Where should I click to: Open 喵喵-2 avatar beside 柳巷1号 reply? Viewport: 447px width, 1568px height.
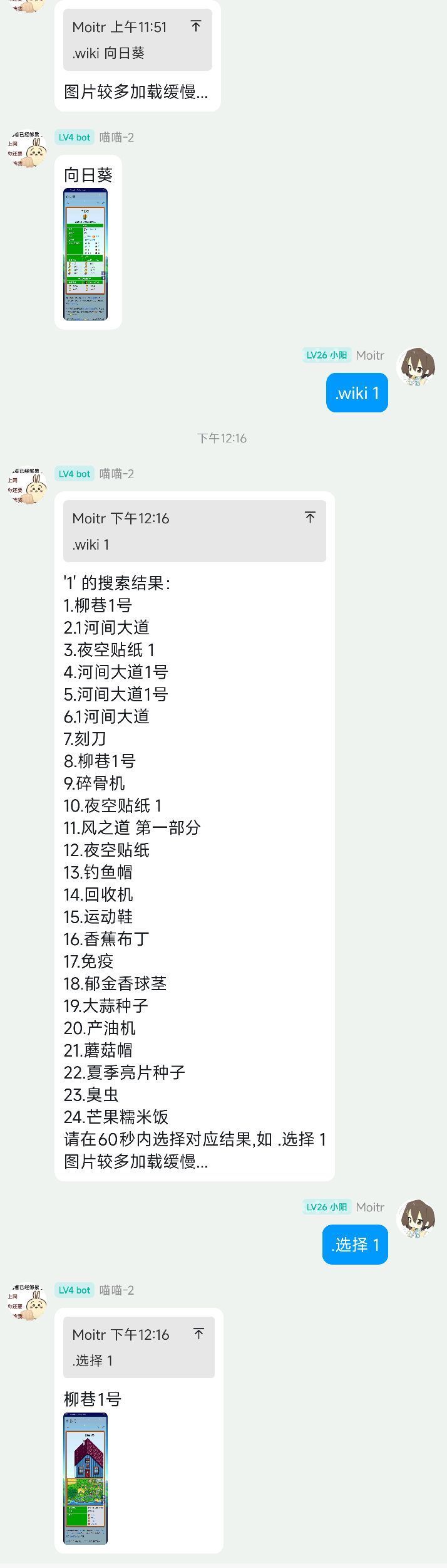[27, 1302]
